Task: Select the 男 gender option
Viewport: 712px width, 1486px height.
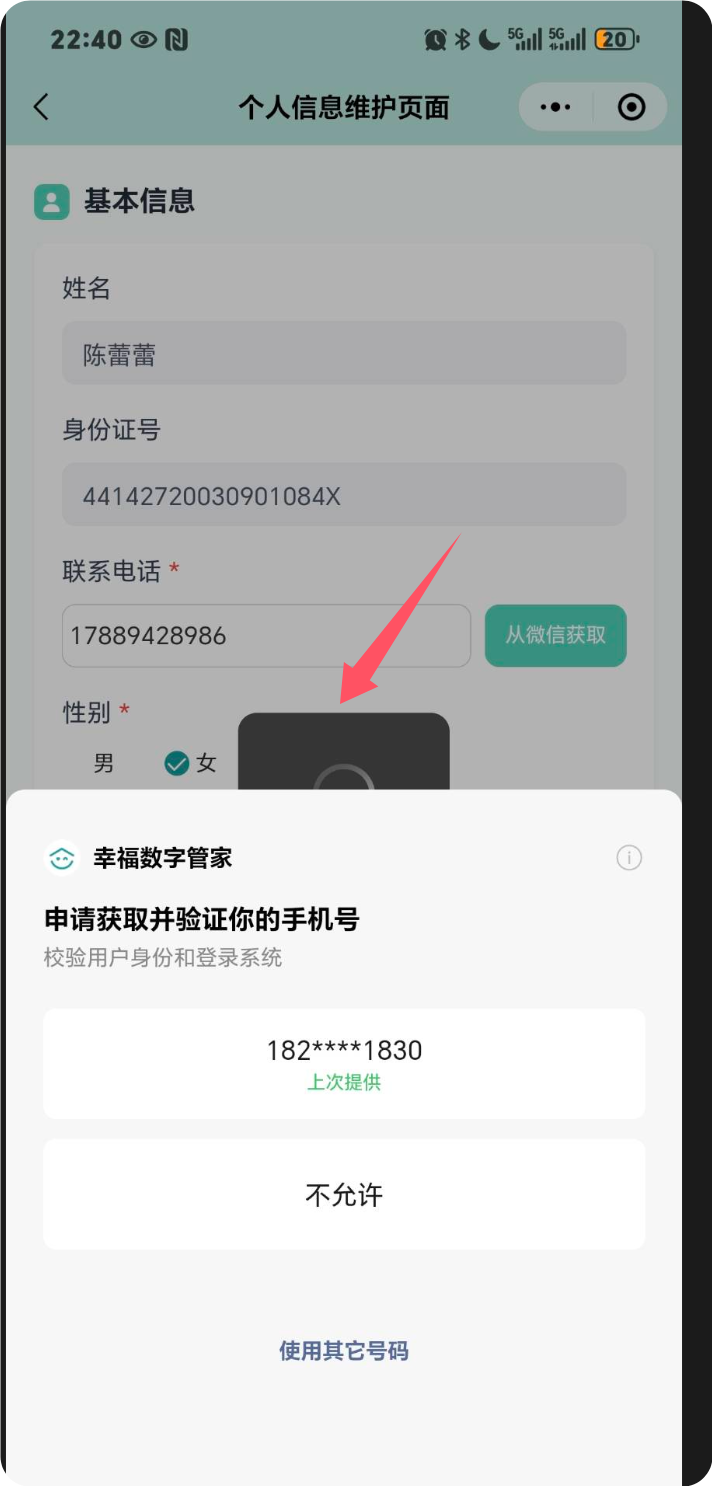Action: click(104, 764)
